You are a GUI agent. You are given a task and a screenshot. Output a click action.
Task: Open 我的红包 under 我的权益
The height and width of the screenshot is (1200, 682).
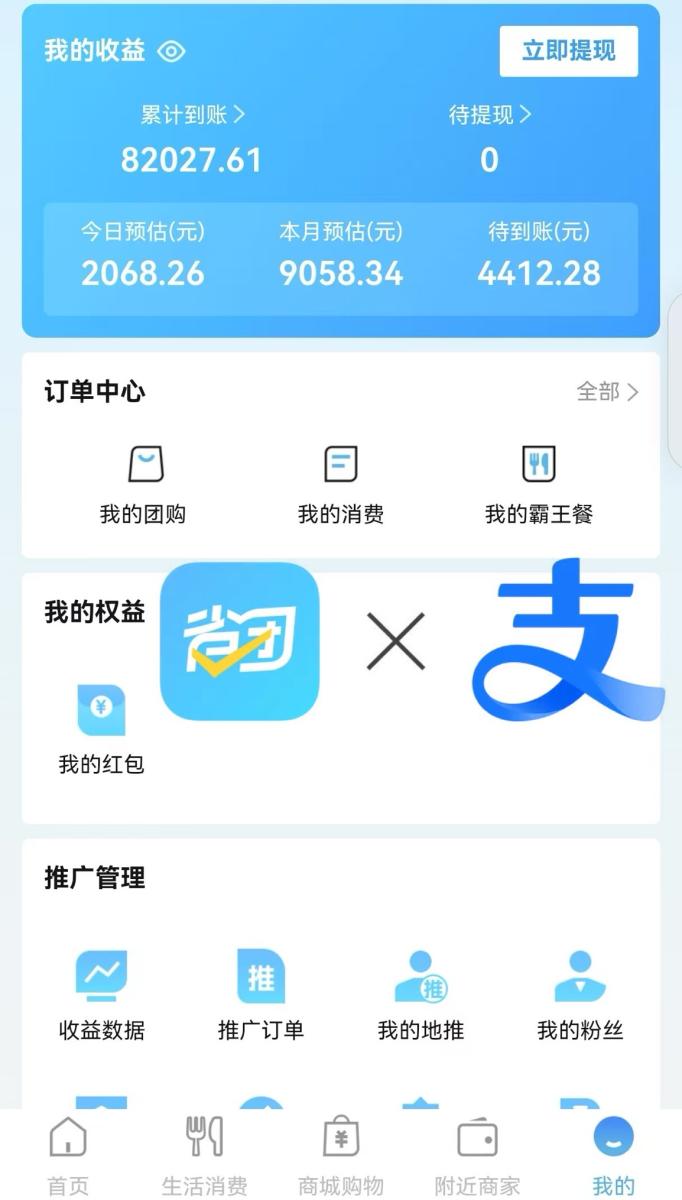(101, 730)
